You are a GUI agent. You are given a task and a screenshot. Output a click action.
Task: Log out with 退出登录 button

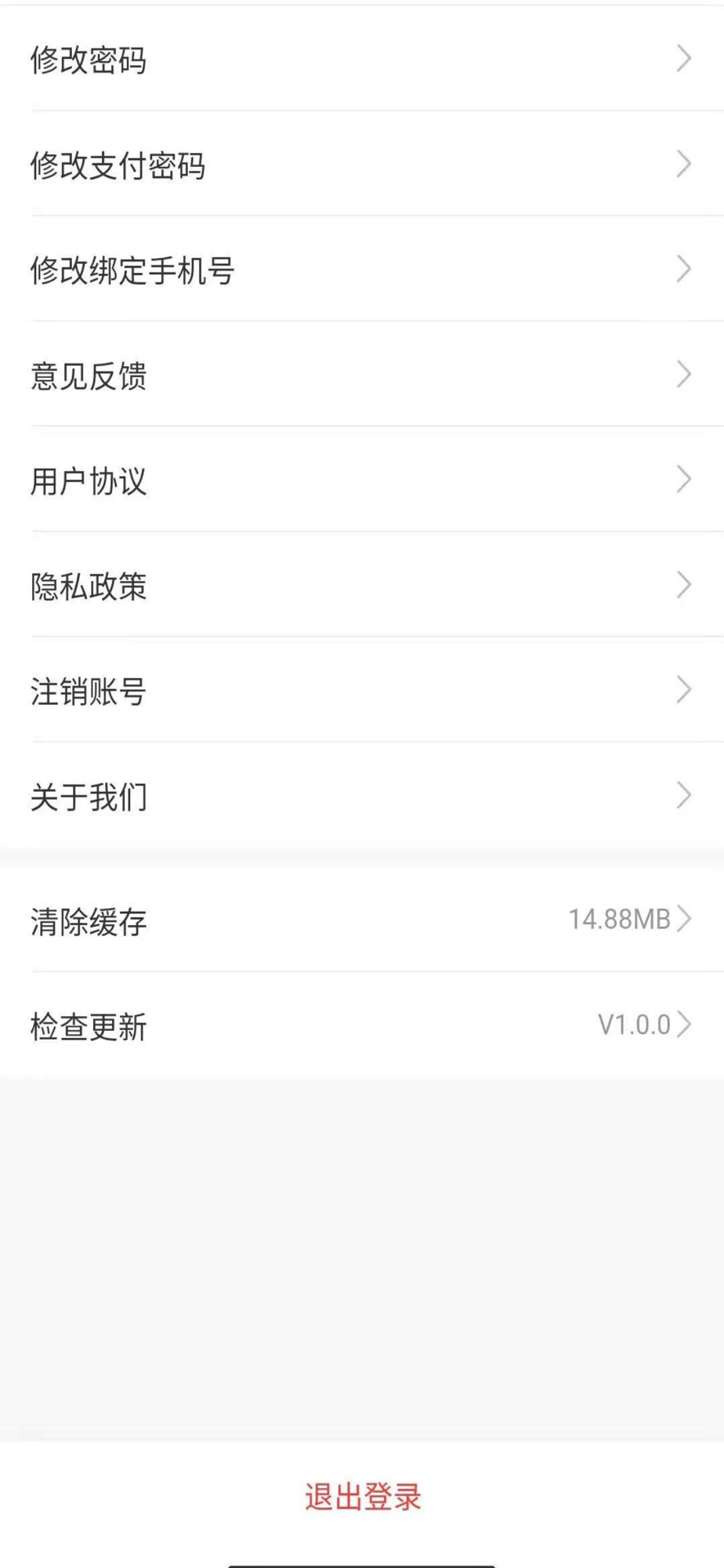(362, 1497)
